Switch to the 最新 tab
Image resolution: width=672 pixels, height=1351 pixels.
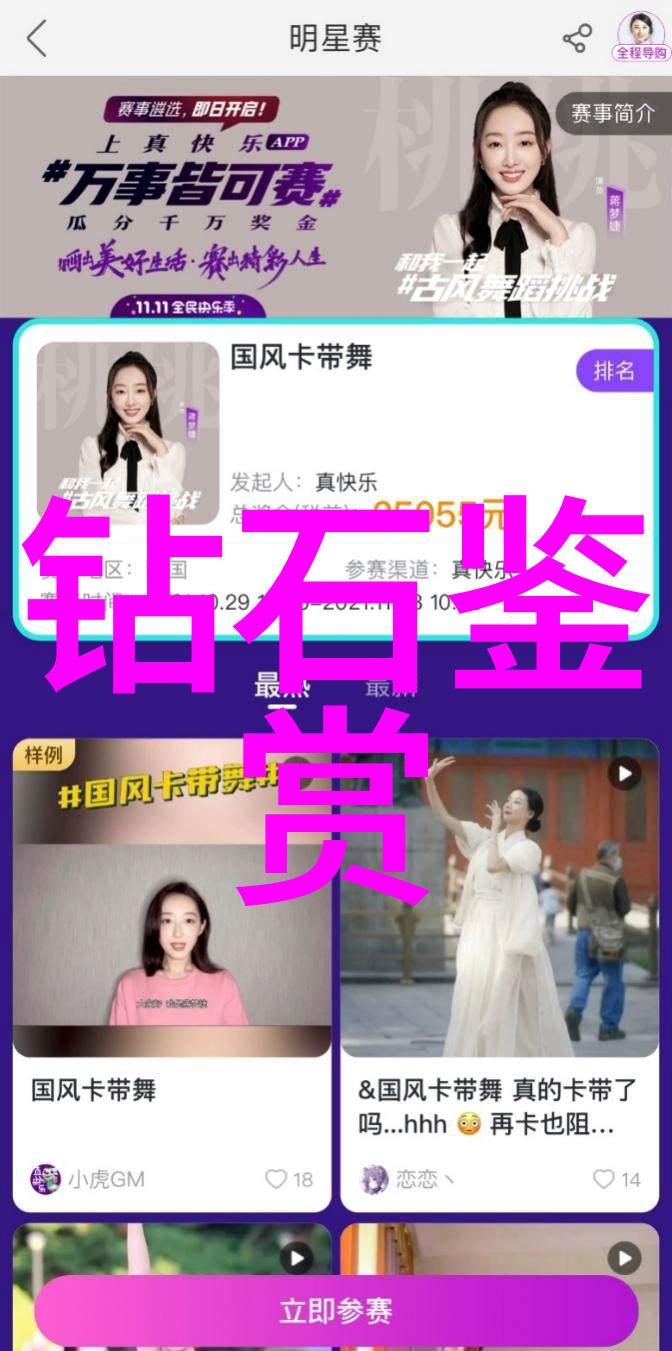[391, 688]
